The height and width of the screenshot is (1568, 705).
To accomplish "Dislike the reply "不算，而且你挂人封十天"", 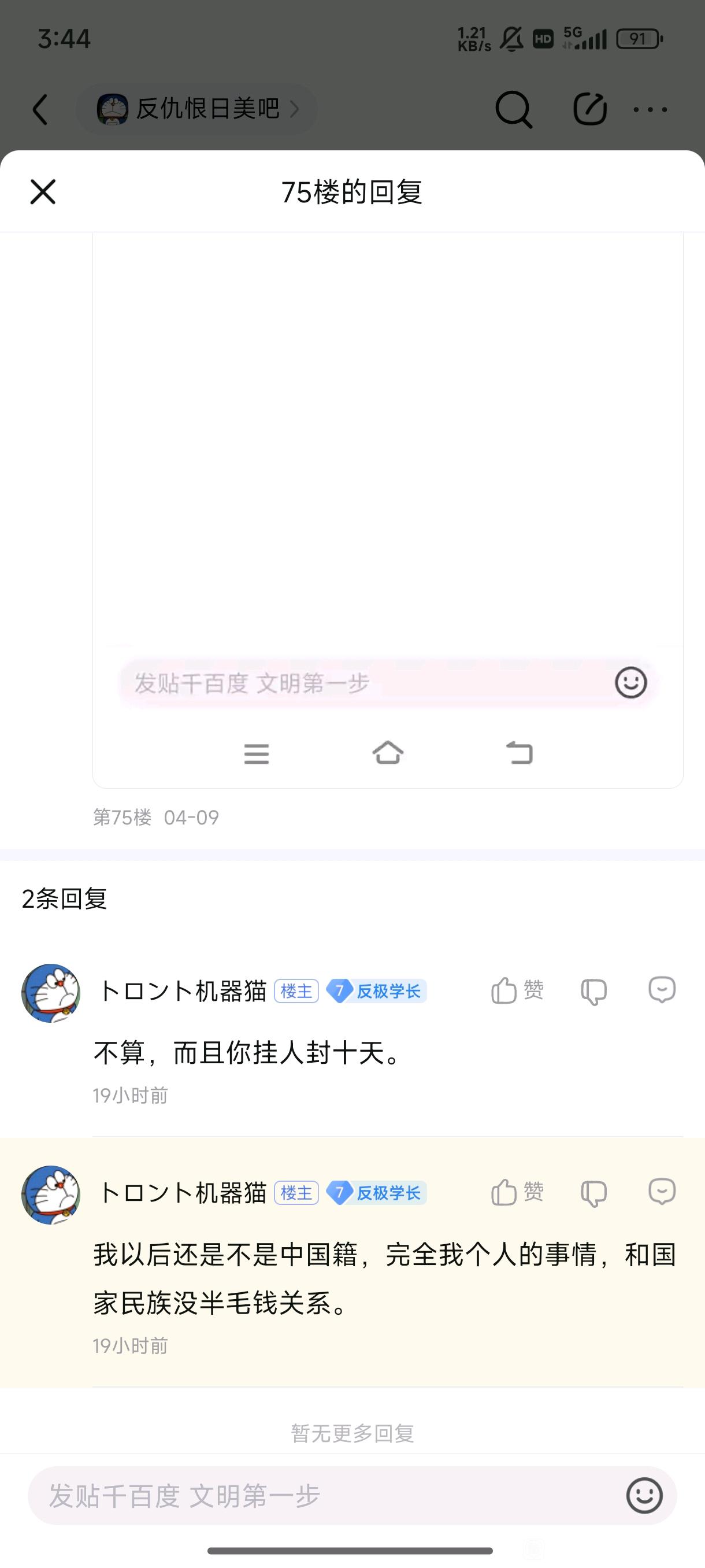I will coord(593,992).
